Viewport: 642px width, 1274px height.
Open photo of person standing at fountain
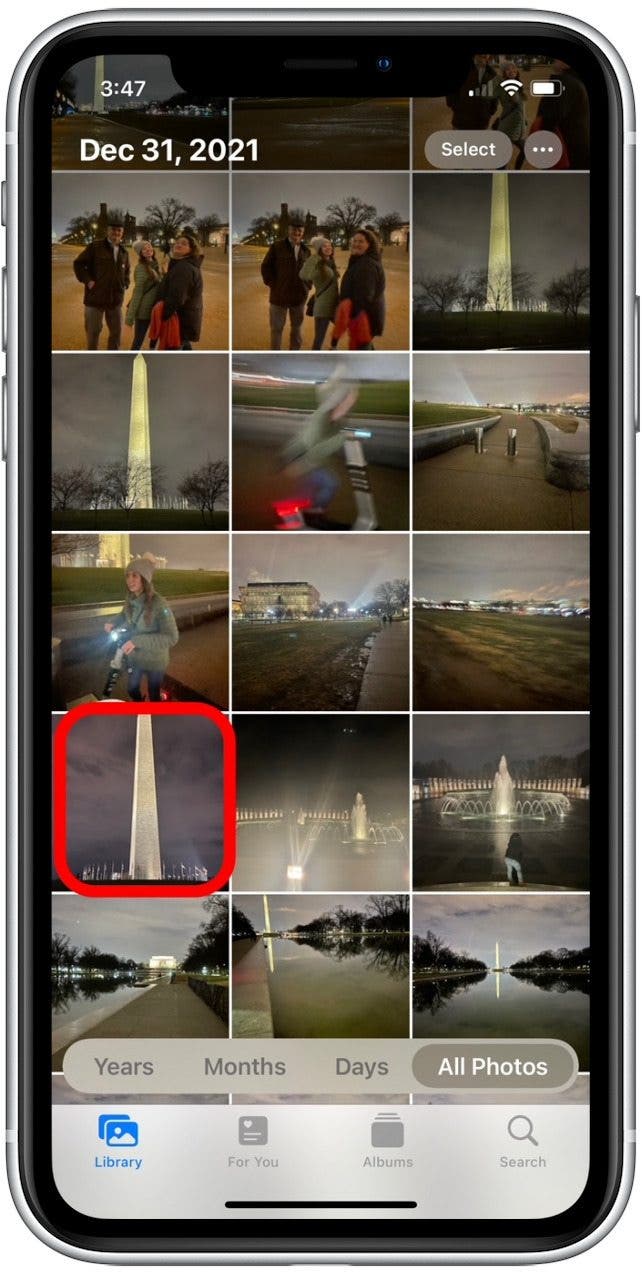(x=501, y=801)
